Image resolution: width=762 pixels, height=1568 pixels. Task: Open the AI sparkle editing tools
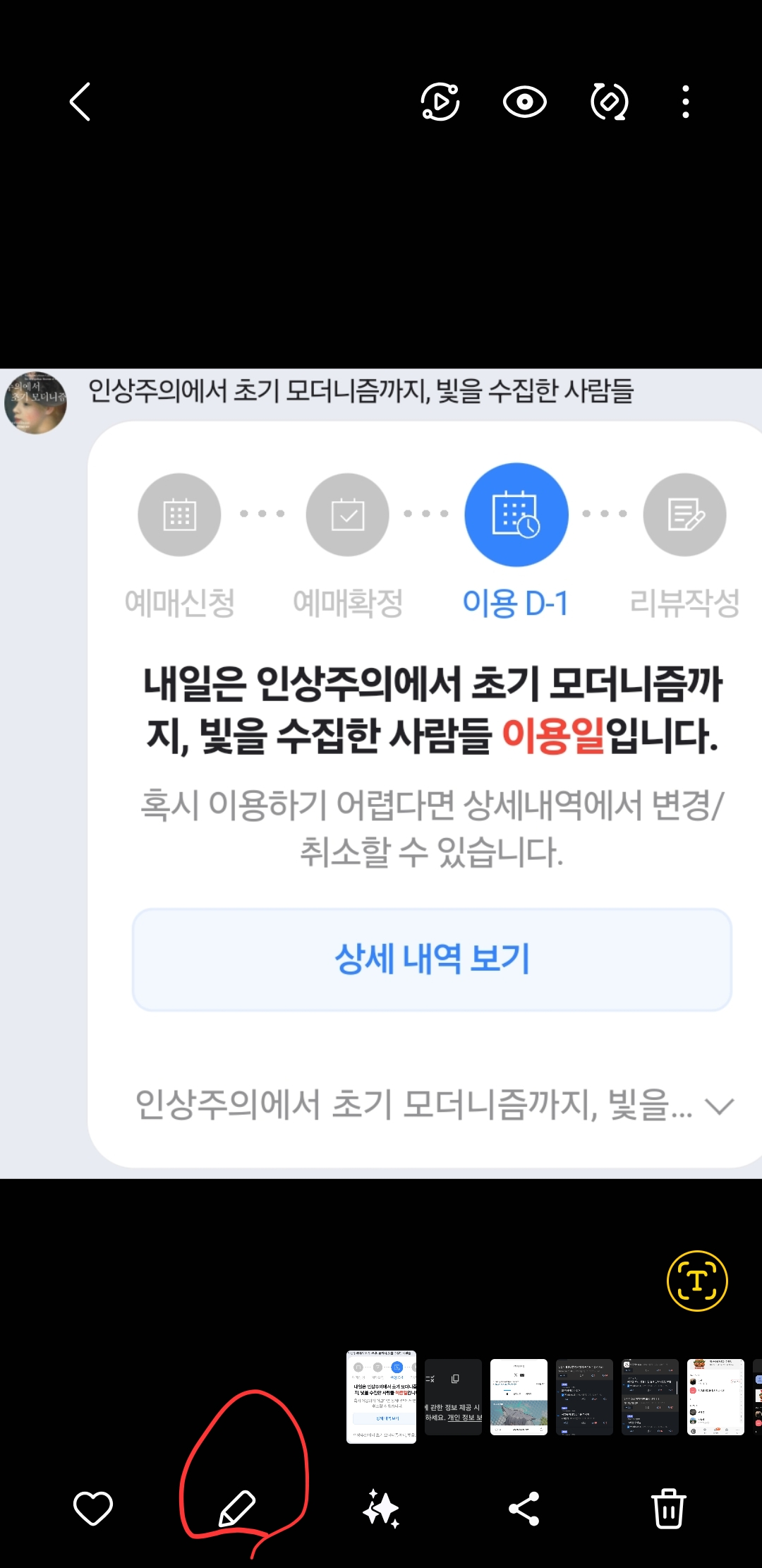click(381, 1509)
